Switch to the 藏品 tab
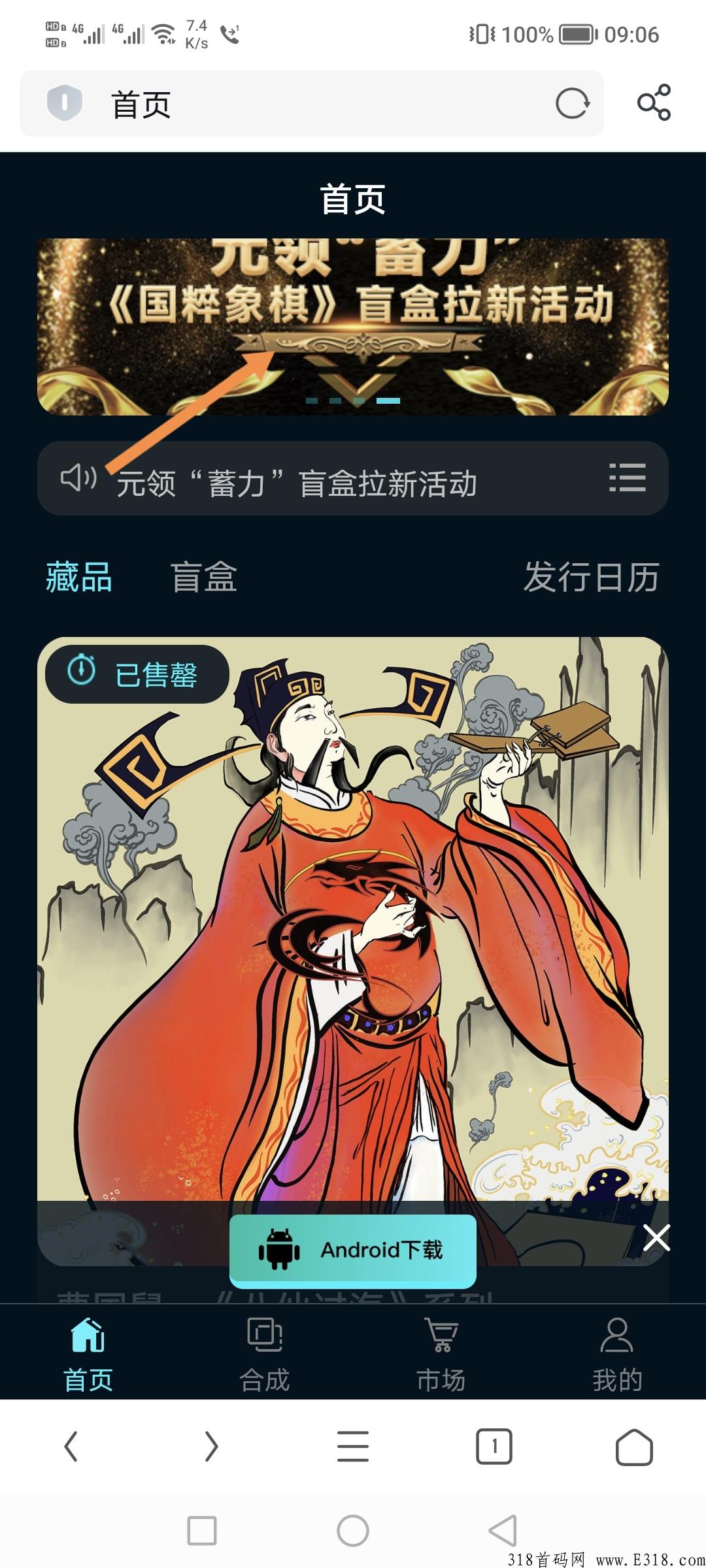This screenshot has width=706, height=1568. coord(79,578)
